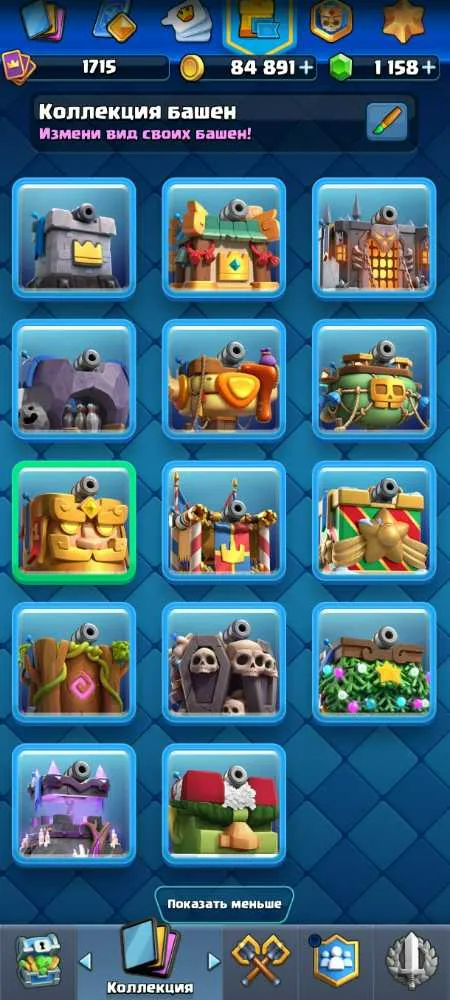
Task: Select the default gray stone tower skin
Action: tap(74, 238)
